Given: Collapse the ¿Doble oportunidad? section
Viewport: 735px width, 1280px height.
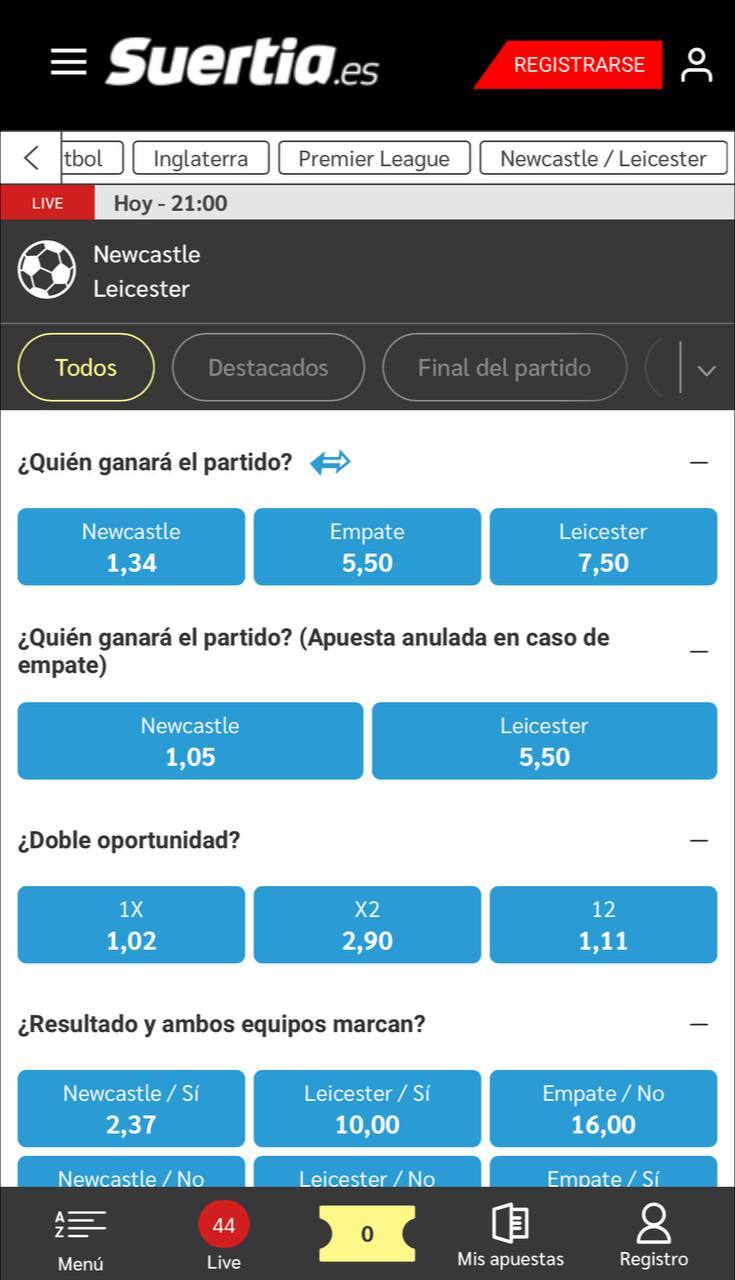Looking at the screenshot, I should click(699, 841).
